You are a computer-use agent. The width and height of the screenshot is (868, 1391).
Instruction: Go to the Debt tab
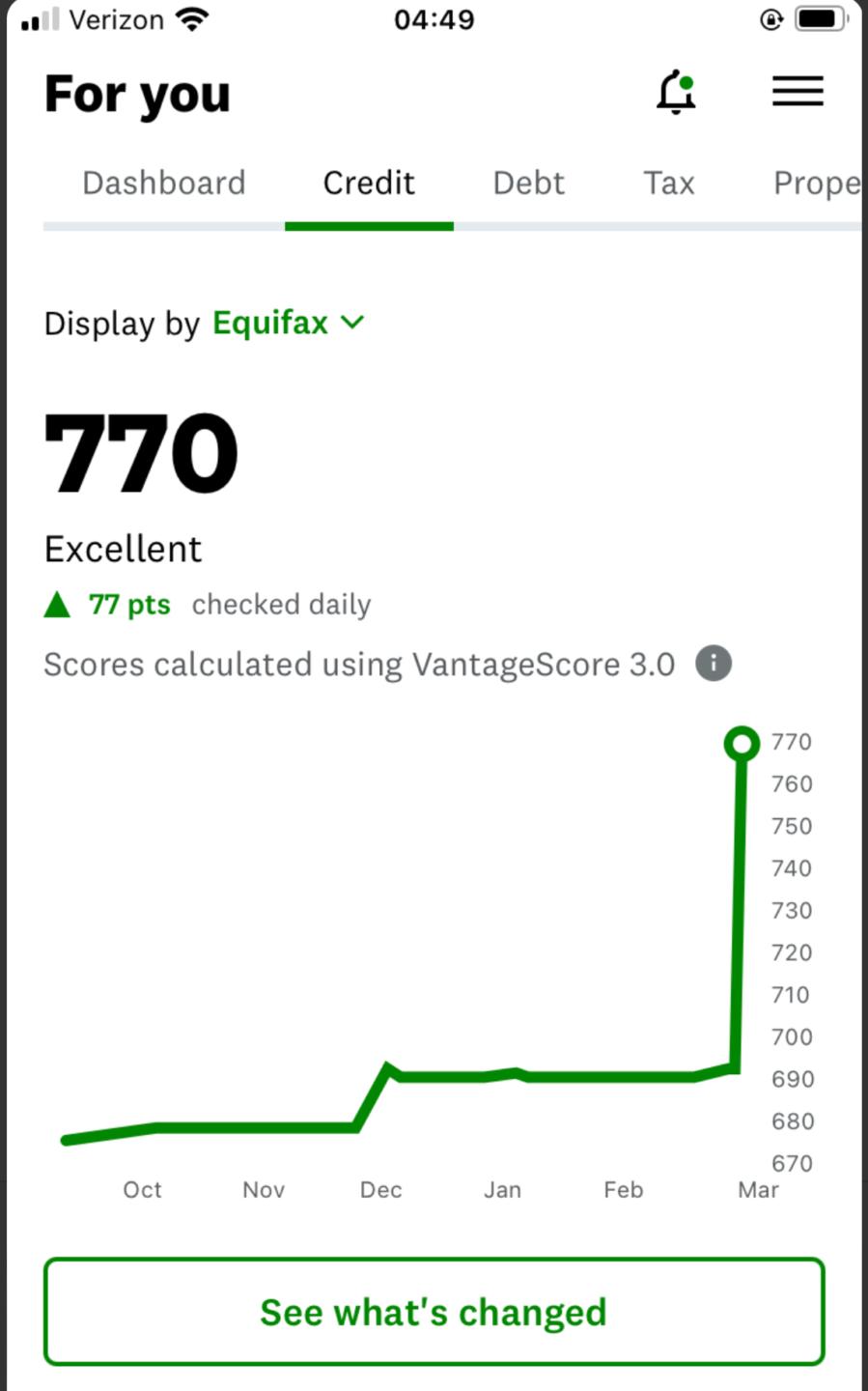point(528,183)
